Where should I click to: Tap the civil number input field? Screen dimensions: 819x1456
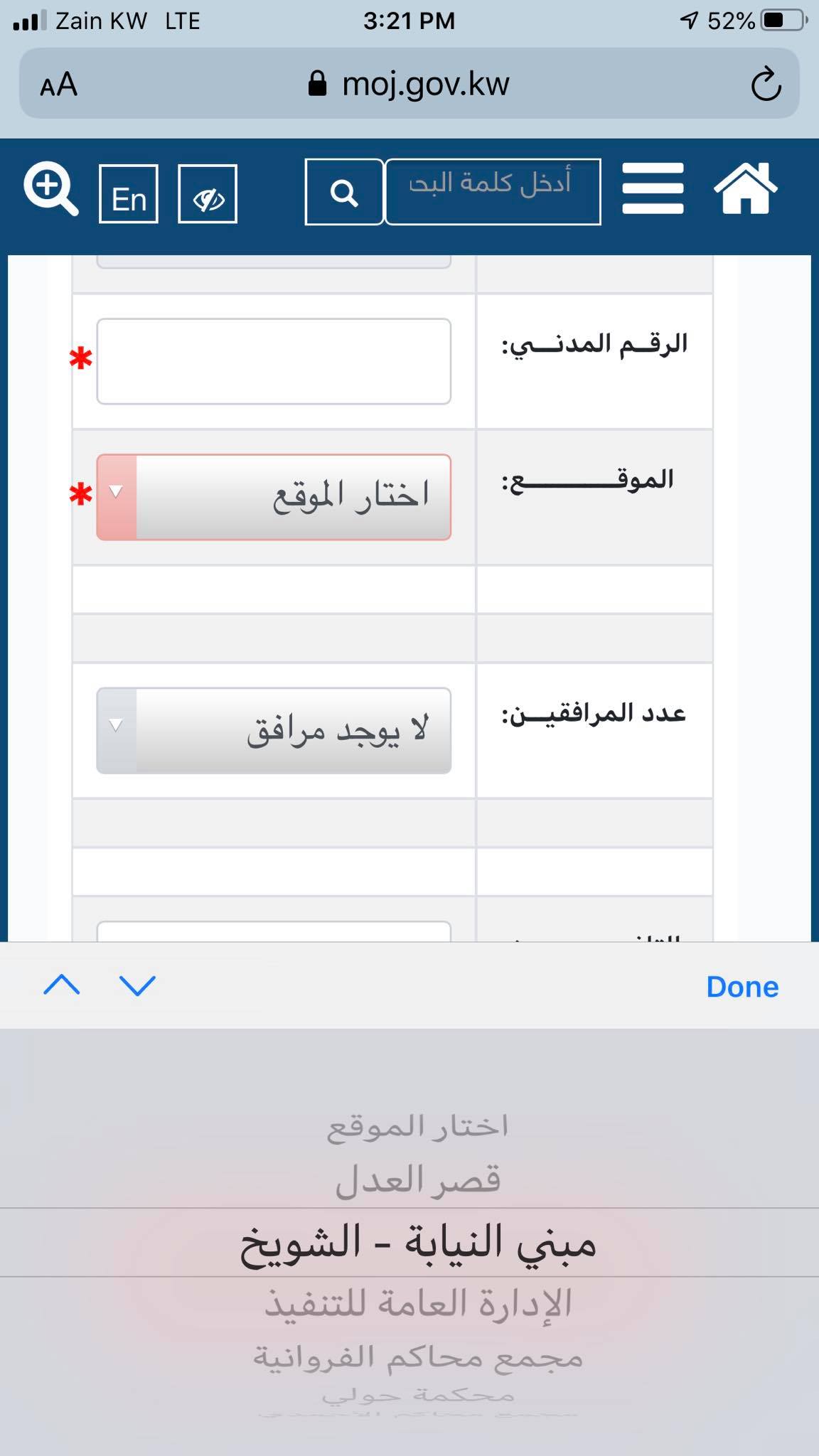(x=274, y=361)
